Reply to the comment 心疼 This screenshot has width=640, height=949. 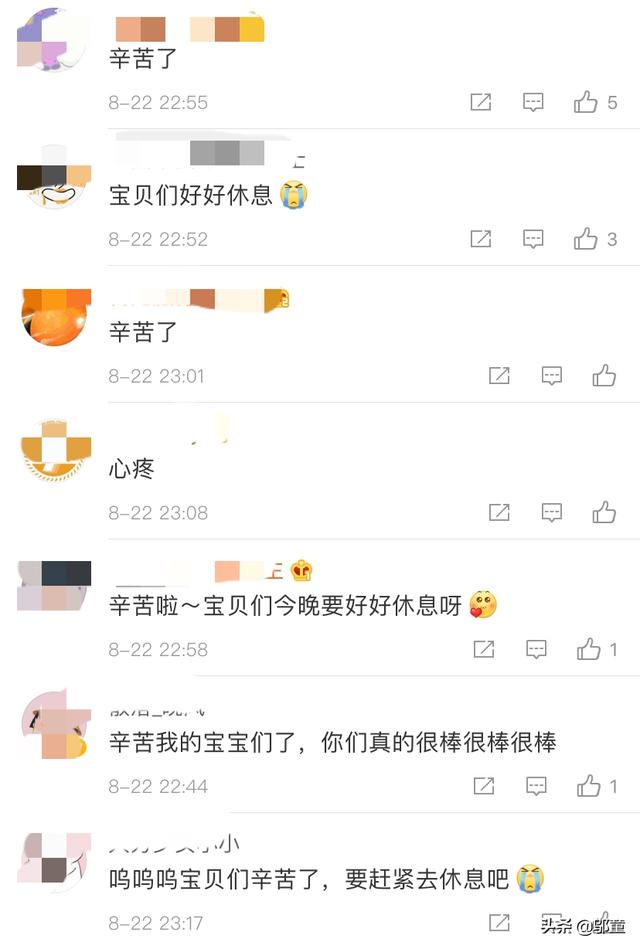[x=551, y=513]
